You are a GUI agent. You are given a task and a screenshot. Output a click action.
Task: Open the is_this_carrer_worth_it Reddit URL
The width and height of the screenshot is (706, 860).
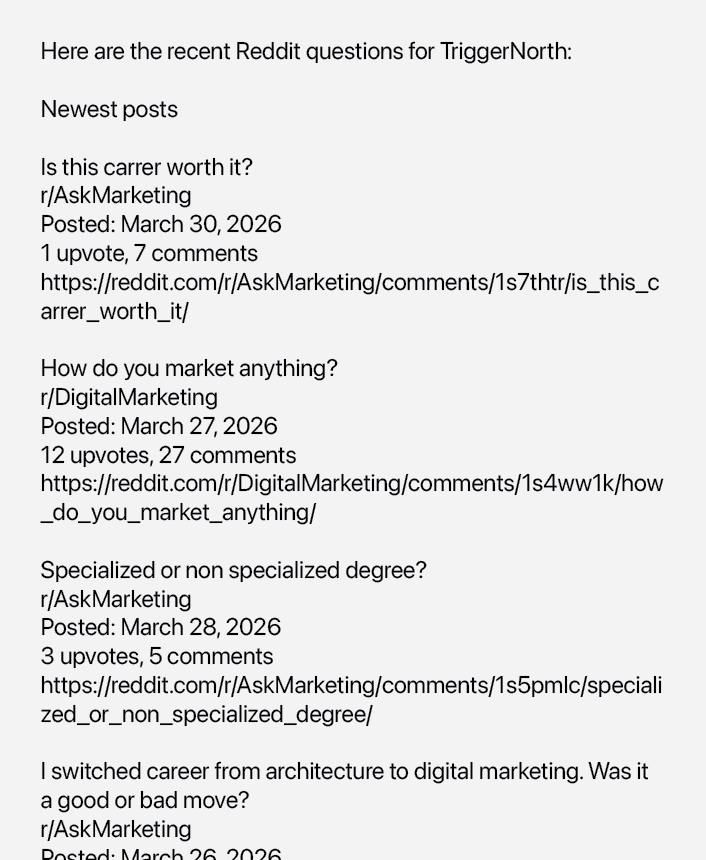pyautogui.click(x=349, y=283)
